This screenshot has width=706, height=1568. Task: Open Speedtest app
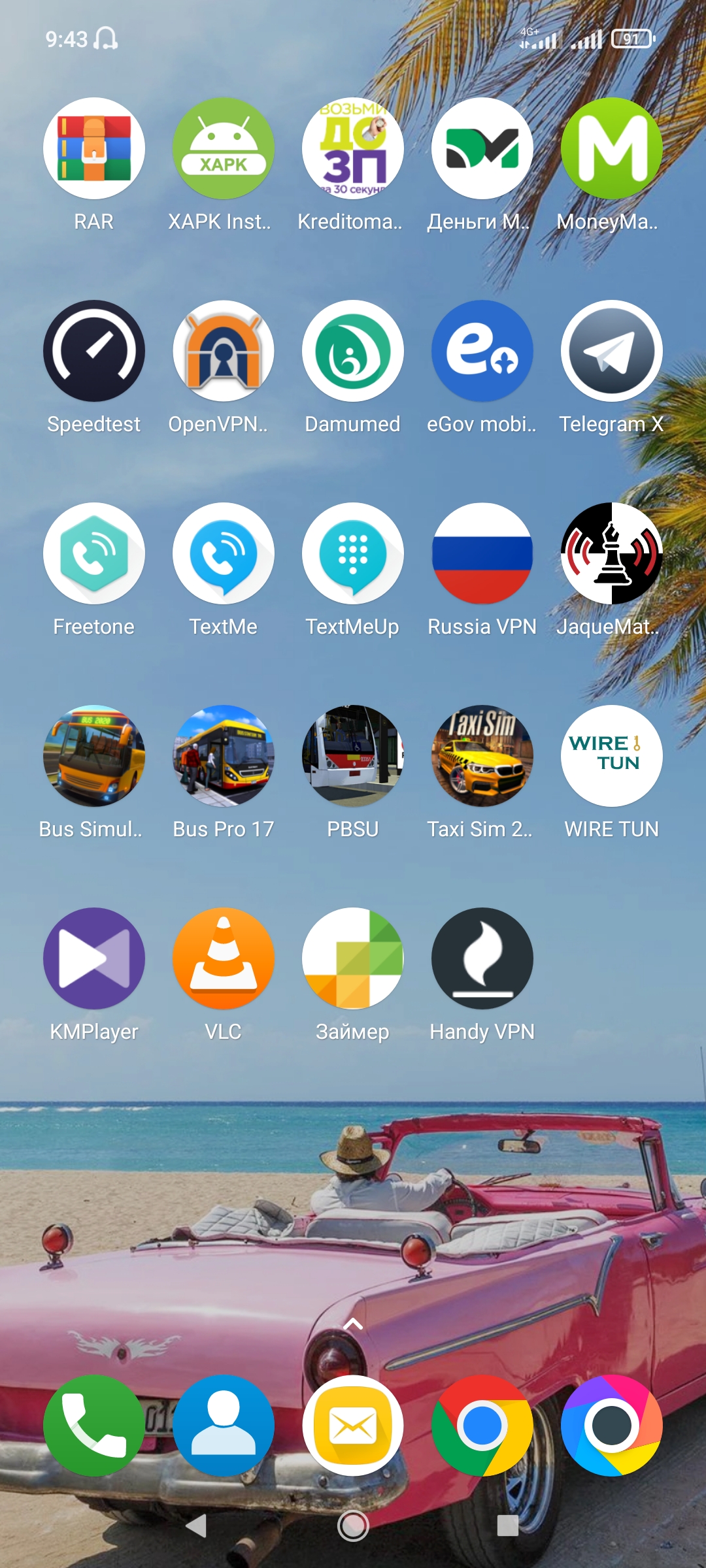pyautogui.click(x=94, y=351)
